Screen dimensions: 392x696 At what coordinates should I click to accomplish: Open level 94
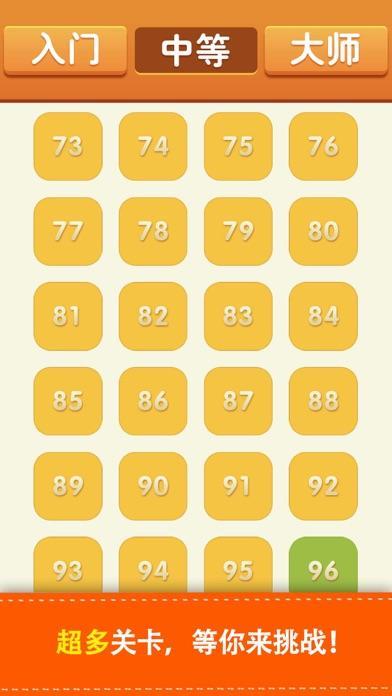click(x=153, y=565)
